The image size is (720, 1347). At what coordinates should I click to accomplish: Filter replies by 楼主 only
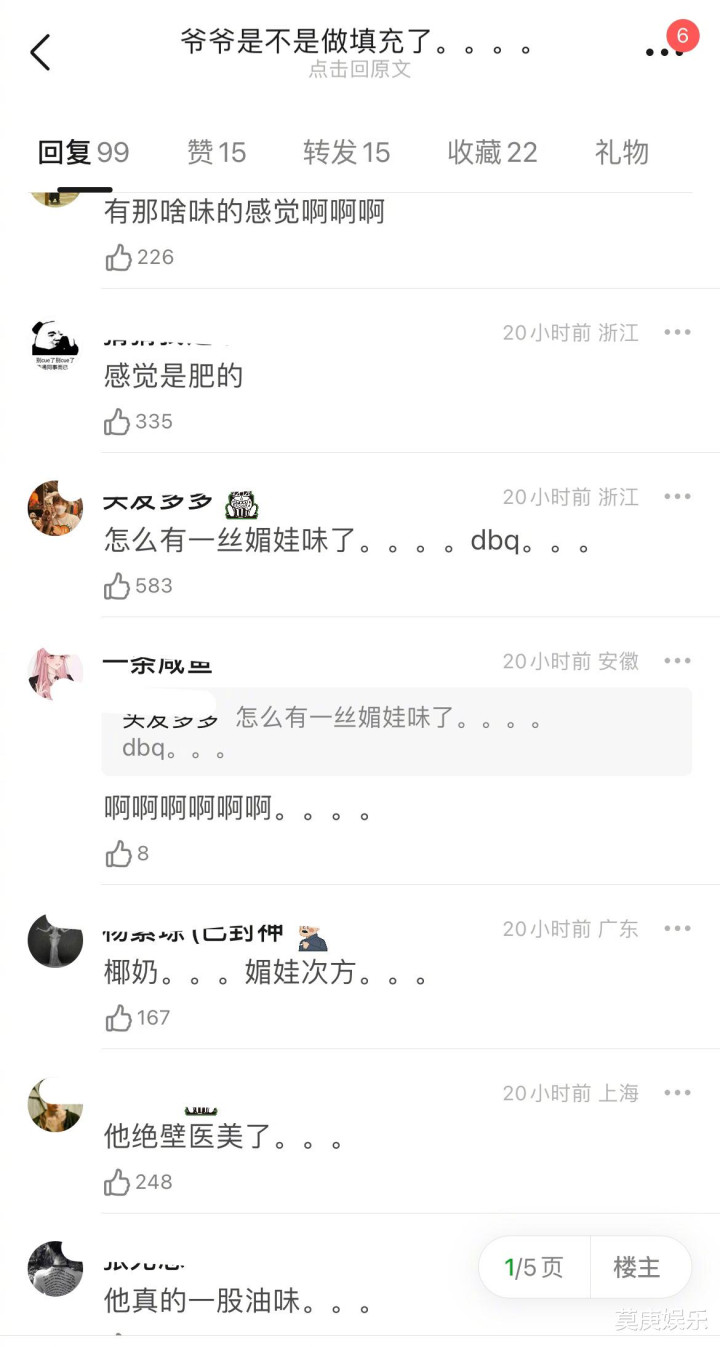pyautogui.click(x=637, y=1267)
